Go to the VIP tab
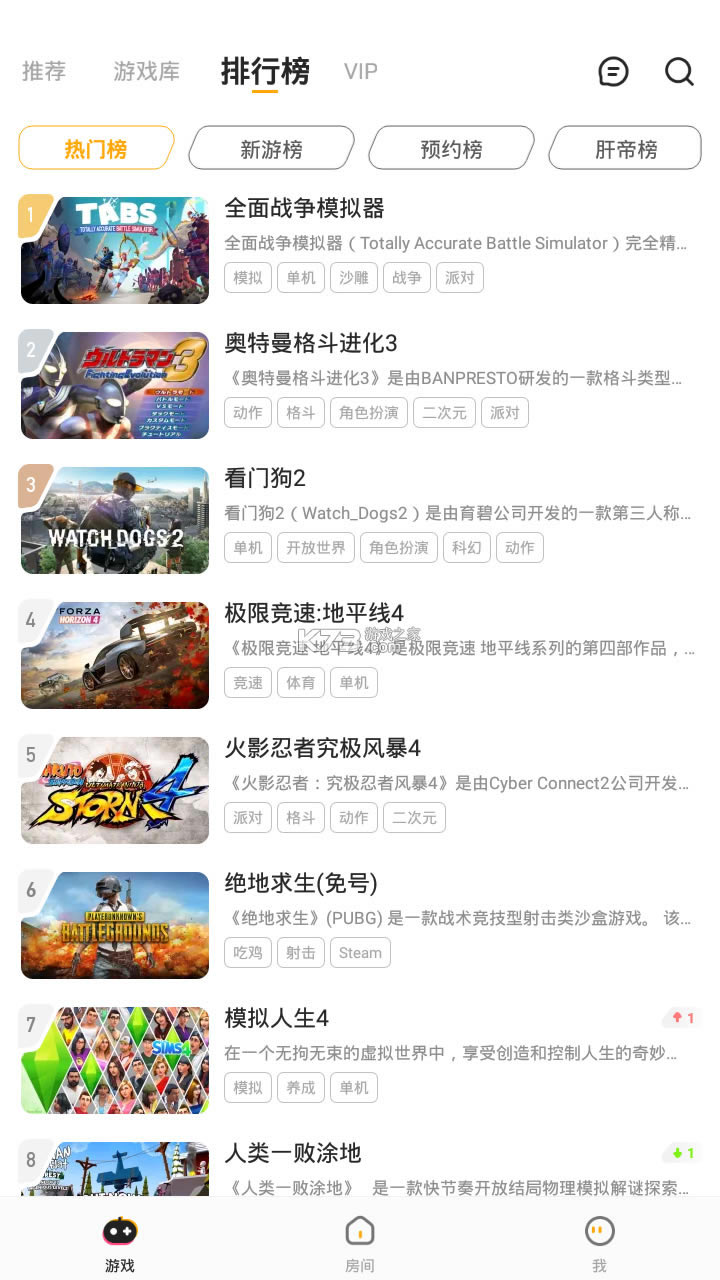Image resolution: width=720 pixels, height=1280 pixels. point(361,72)
